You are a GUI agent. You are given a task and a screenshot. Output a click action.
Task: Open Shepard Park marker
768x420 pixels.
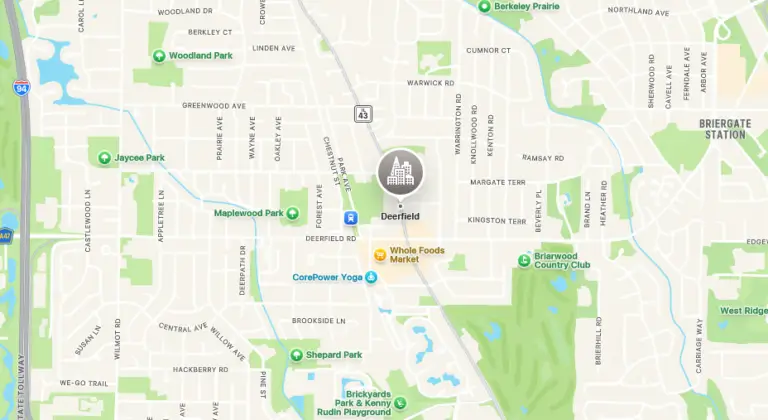tap(296, 355)
